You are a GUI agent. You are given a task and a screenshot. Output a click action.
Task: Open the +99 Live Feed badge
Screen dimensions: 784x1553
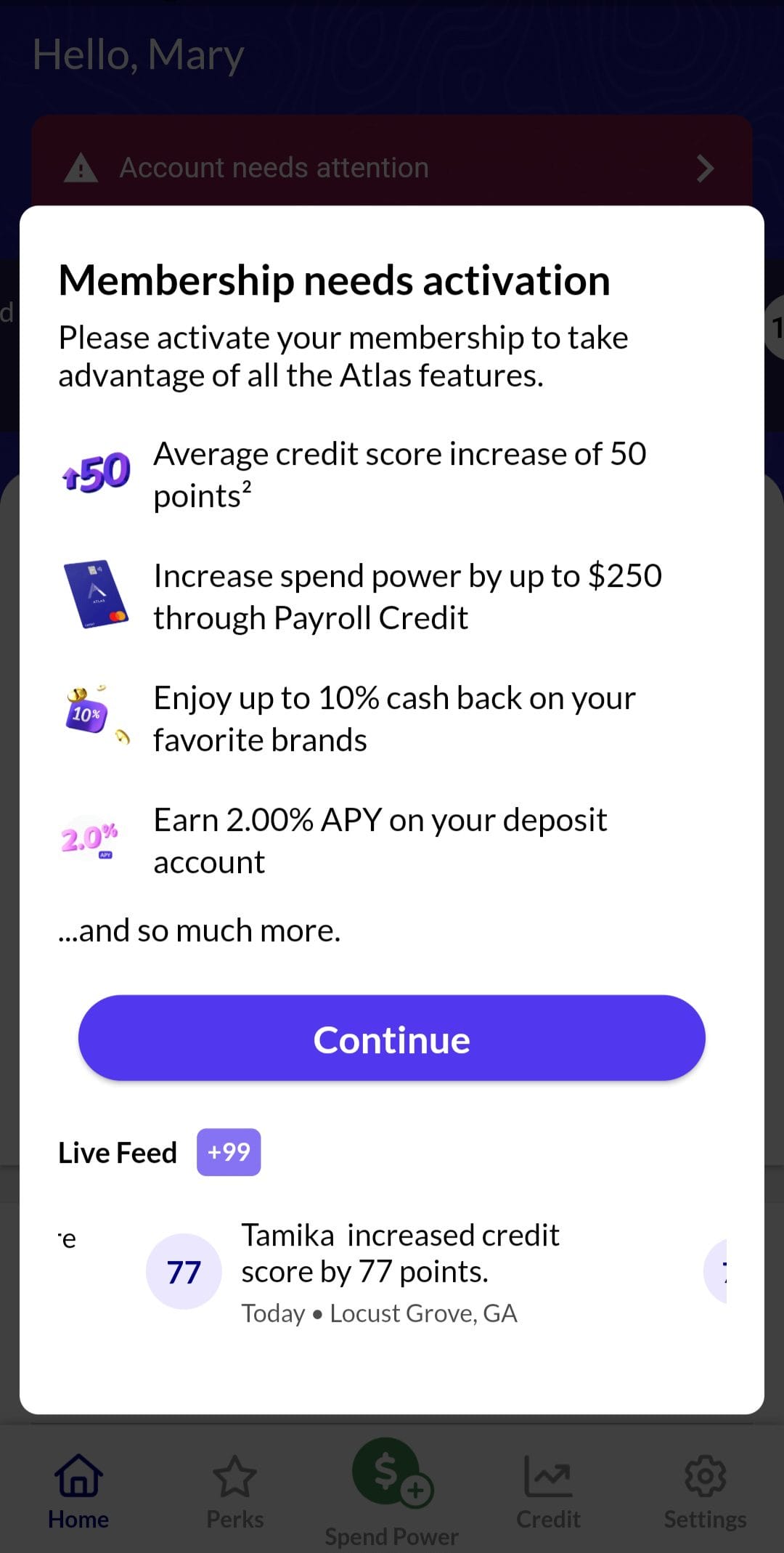pyautogui.click(x=229, y=1152)
